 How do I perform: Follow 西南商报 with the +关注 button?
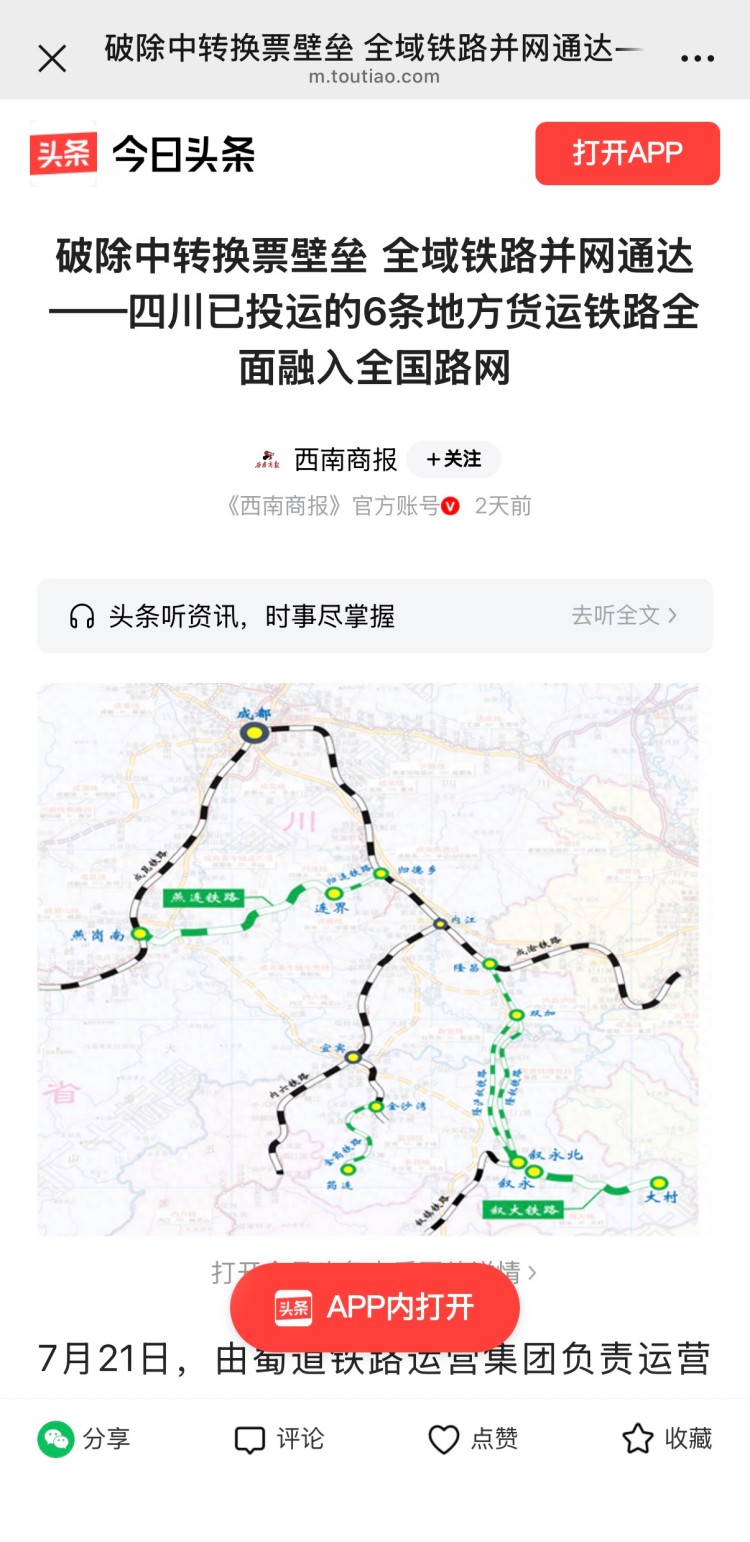point(453,459)
